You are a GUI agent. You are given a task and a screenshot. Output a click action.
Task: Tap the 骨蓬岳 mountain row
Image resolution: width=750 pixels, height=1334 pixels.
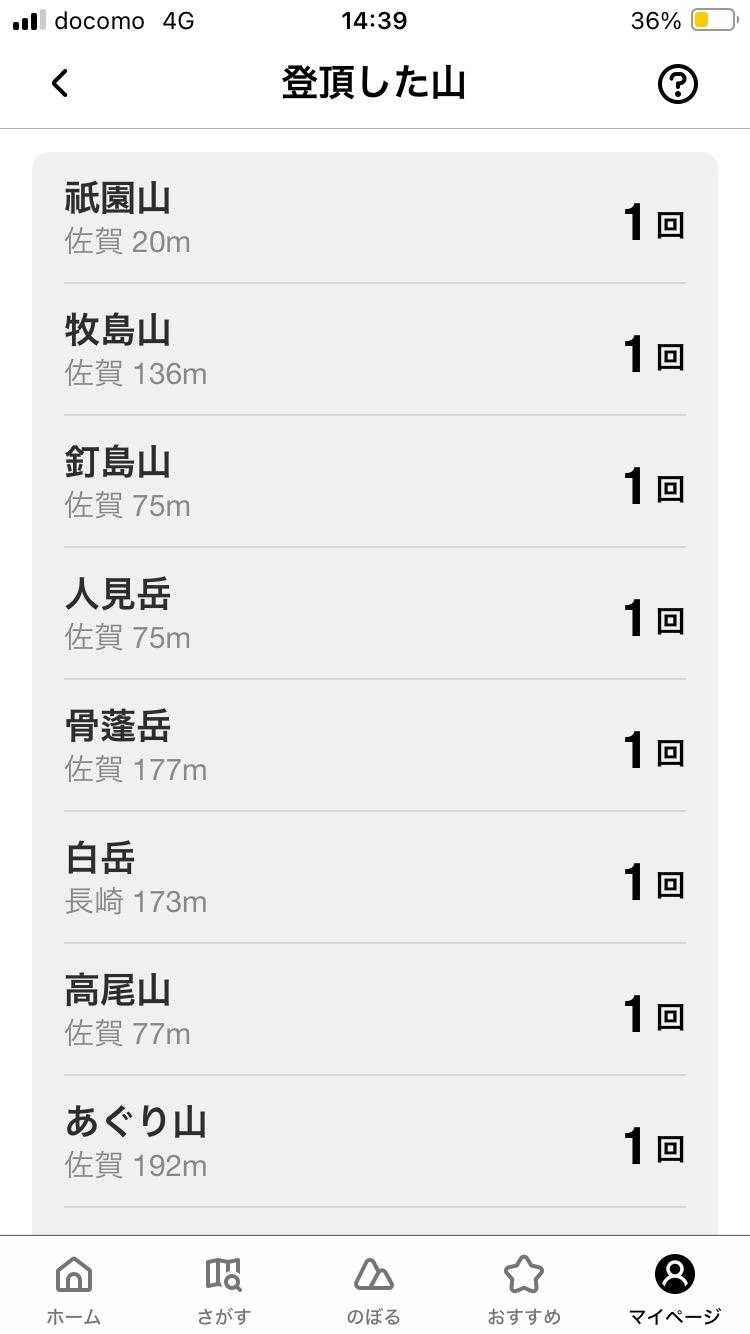[x=374, y=746]
